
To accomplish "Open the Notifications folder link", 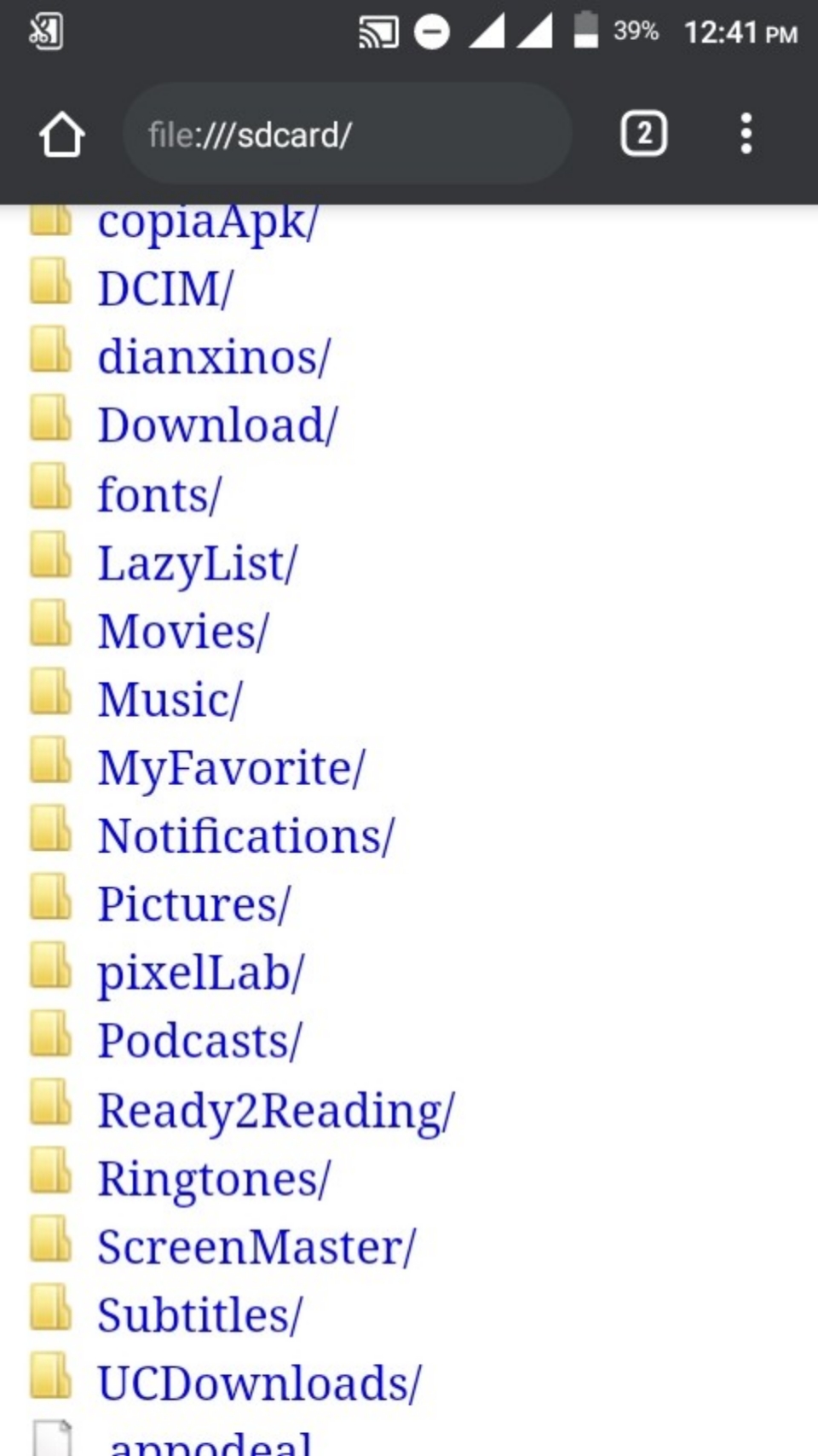I will [246, 836].
